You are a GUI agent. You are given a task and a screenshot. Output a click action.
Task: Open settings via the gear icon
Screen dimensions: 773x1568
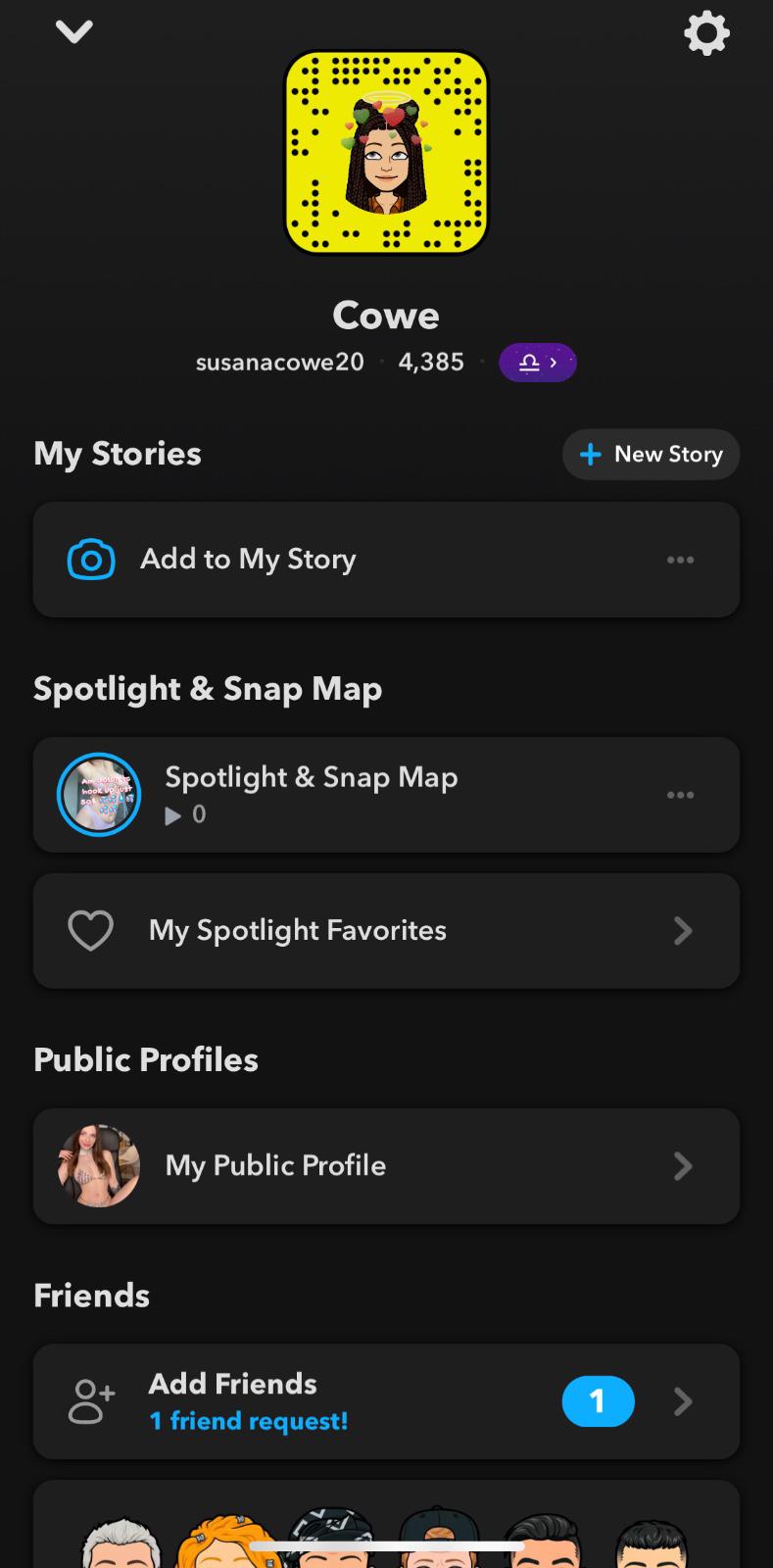coord(706,34)
